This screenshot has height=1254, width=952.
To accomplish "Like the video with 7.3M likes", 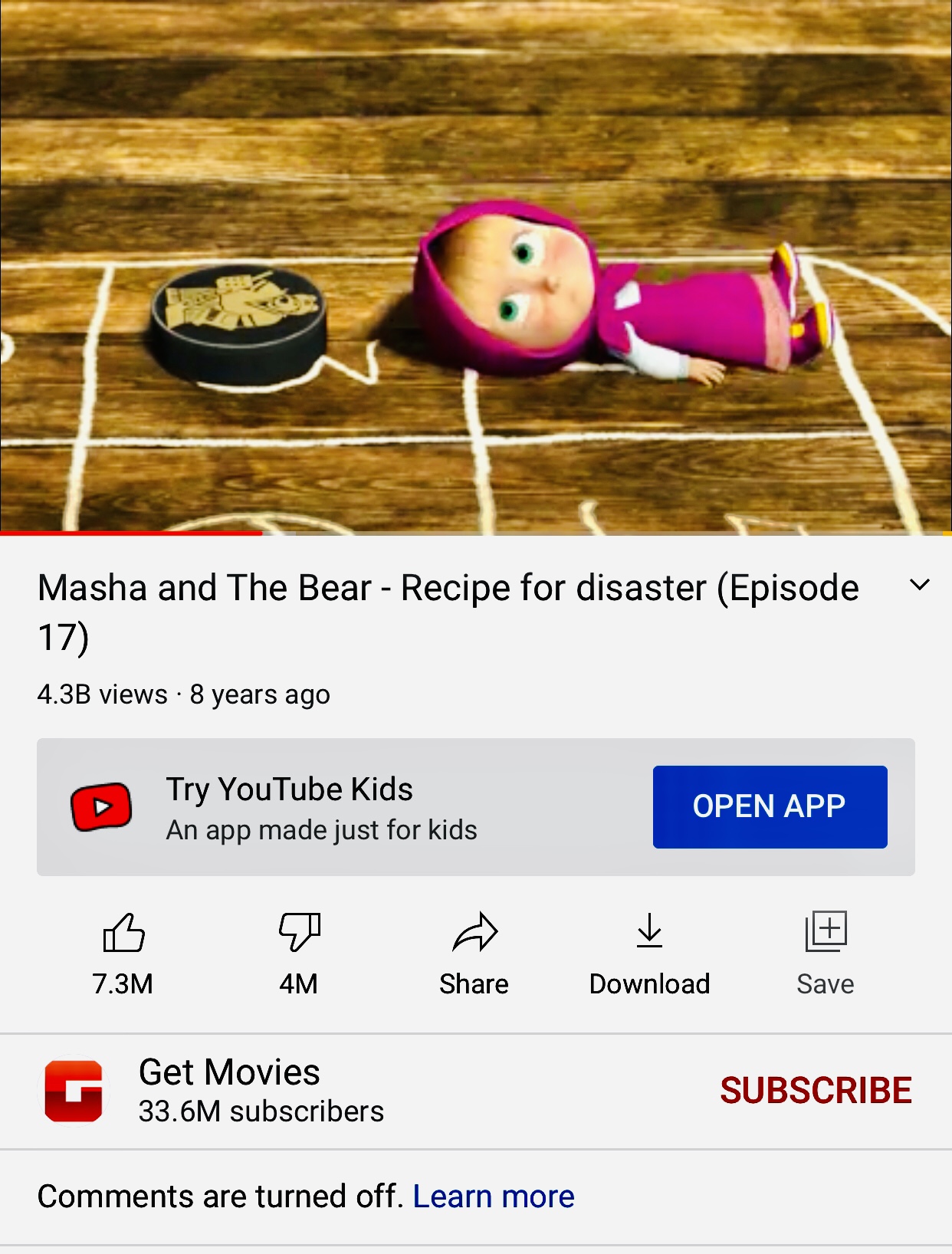I will 123,934.
